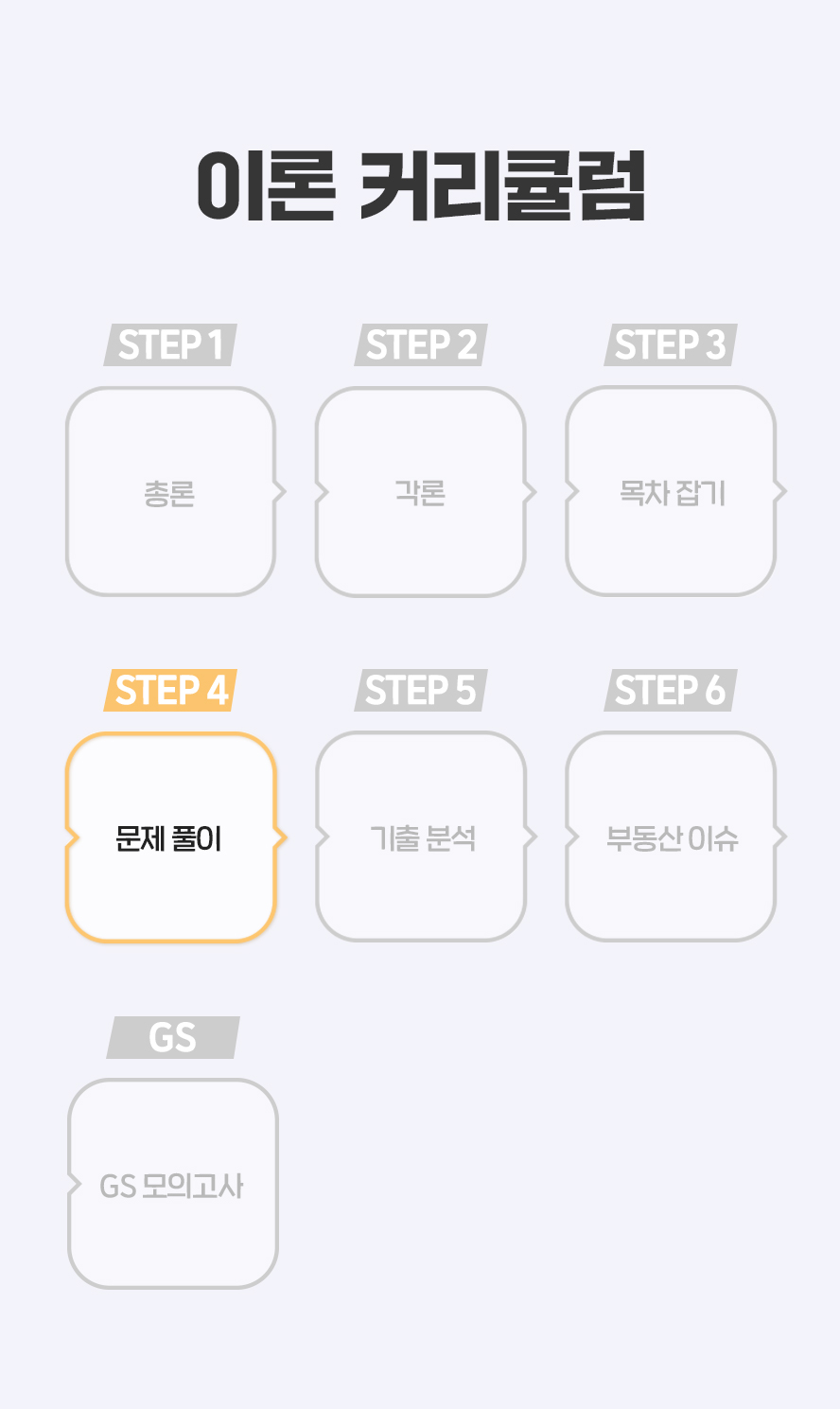
Task: Open the GS 모의고사 card
Action: (173, 1184)
